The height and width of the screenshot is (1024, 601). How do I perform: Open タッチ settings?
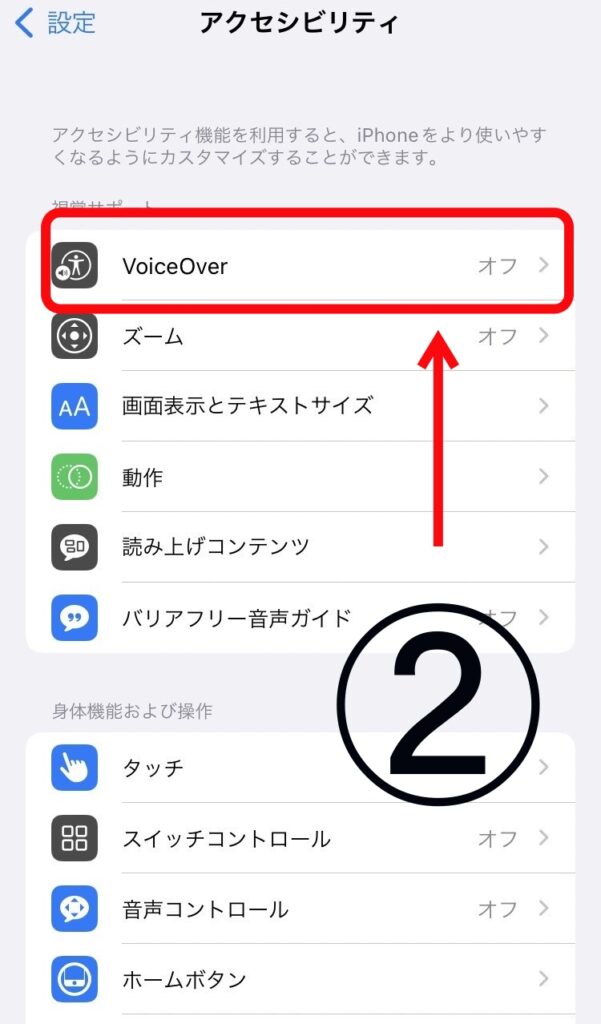point(300,768)
